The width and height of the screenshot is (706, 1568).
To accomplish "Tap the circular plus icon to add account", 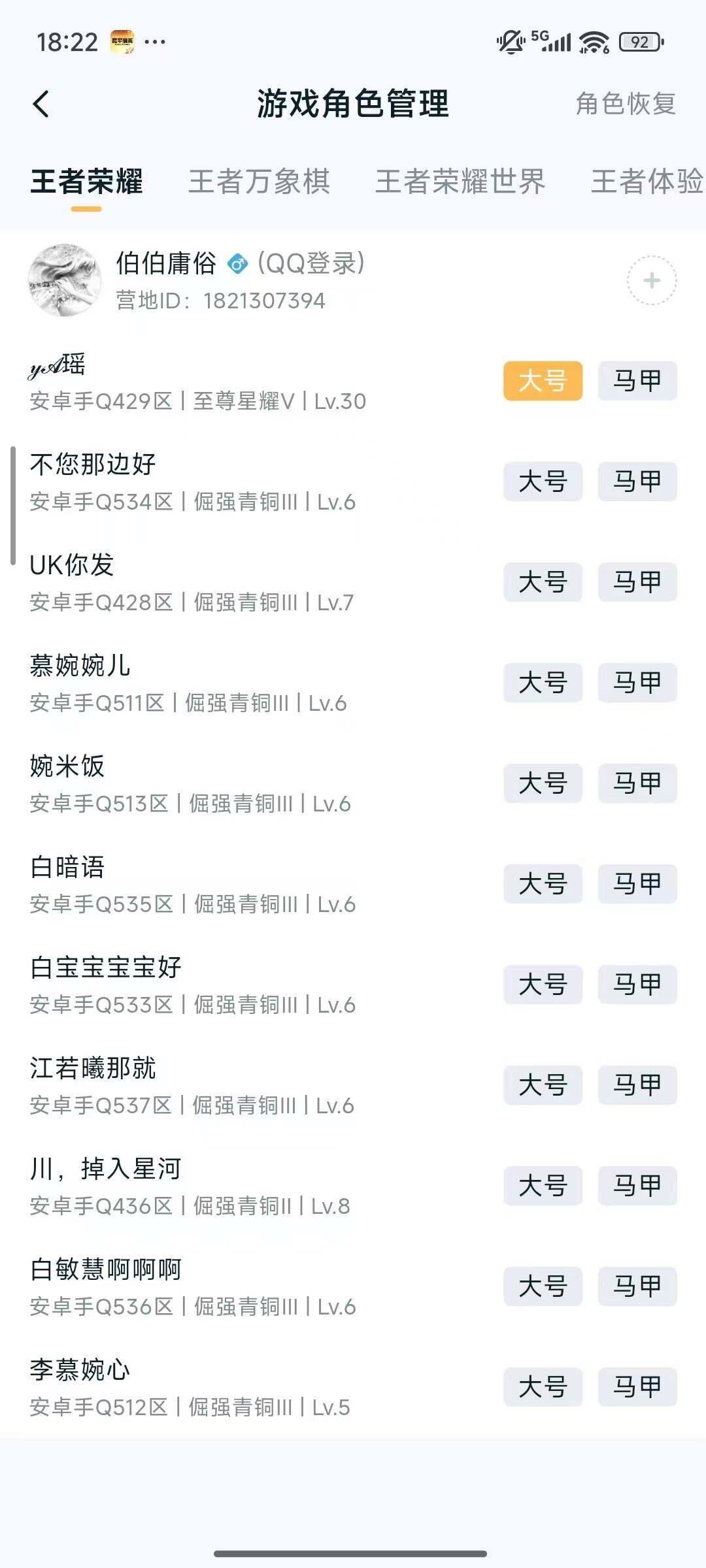I will click(x=650, y=282).
